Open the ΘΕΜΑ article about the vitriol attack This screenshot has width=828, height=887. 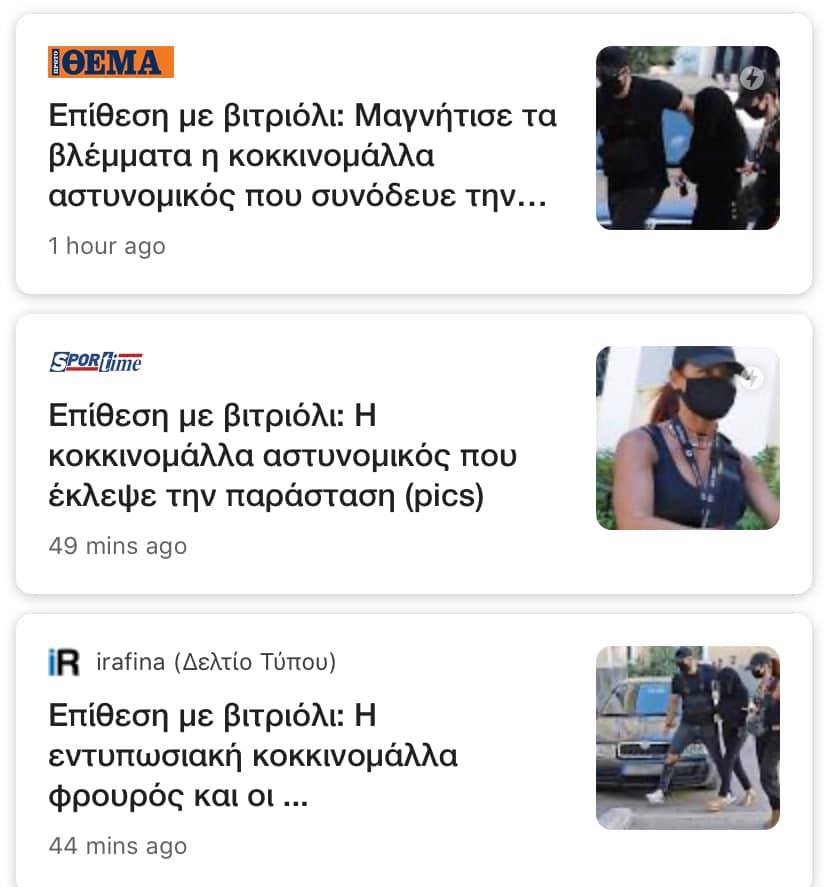(302, 156)
